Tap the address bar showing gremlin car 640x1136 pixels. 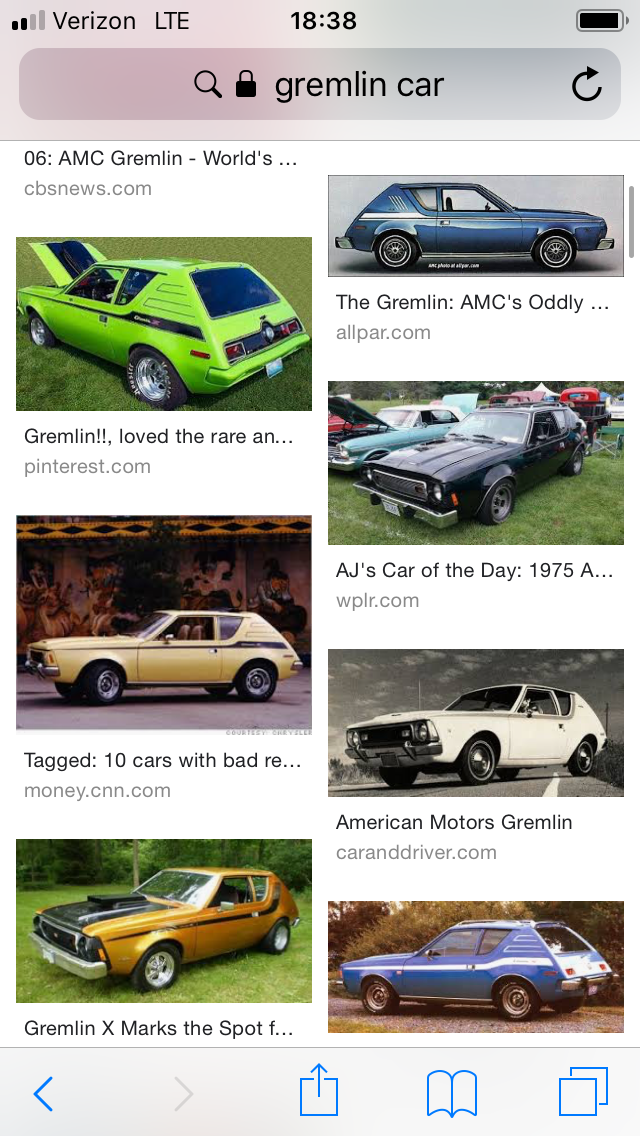[358, 85]
